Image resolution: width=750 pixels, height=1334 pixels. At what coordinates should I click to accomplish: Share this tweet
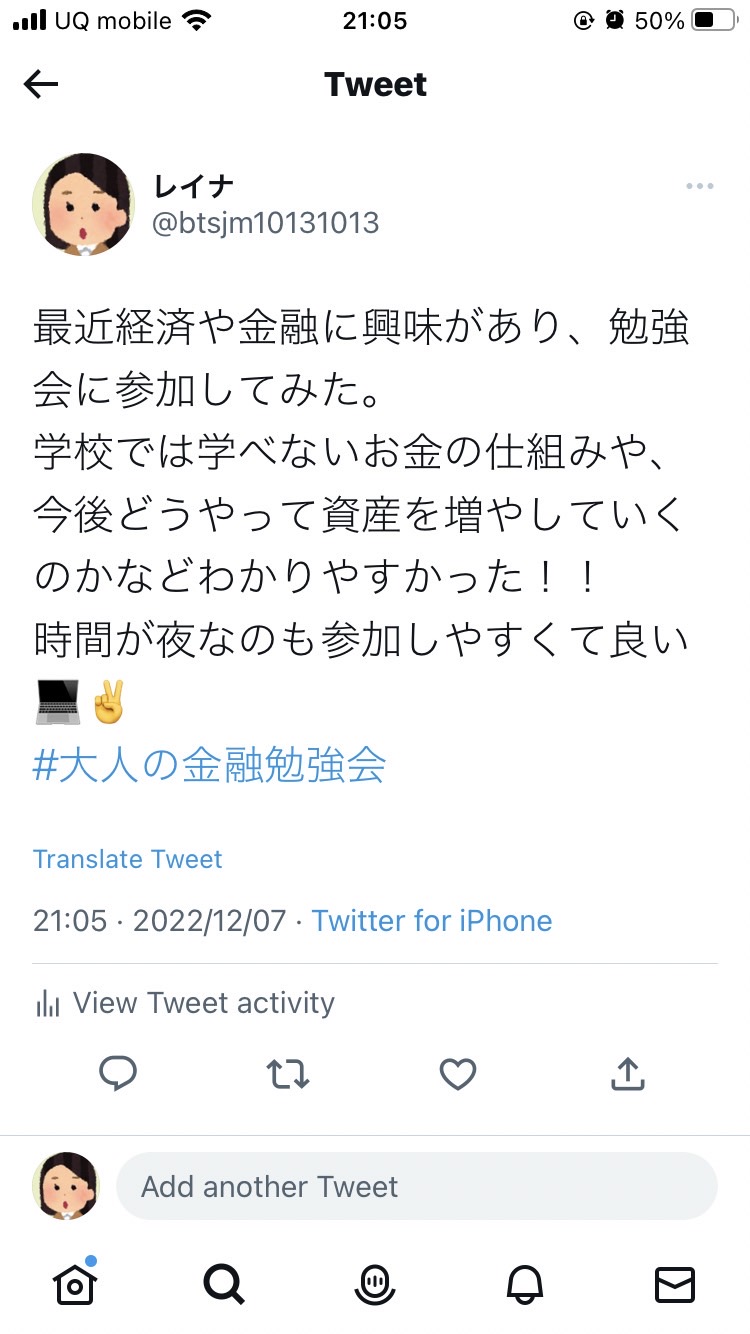coord(627,1074)
